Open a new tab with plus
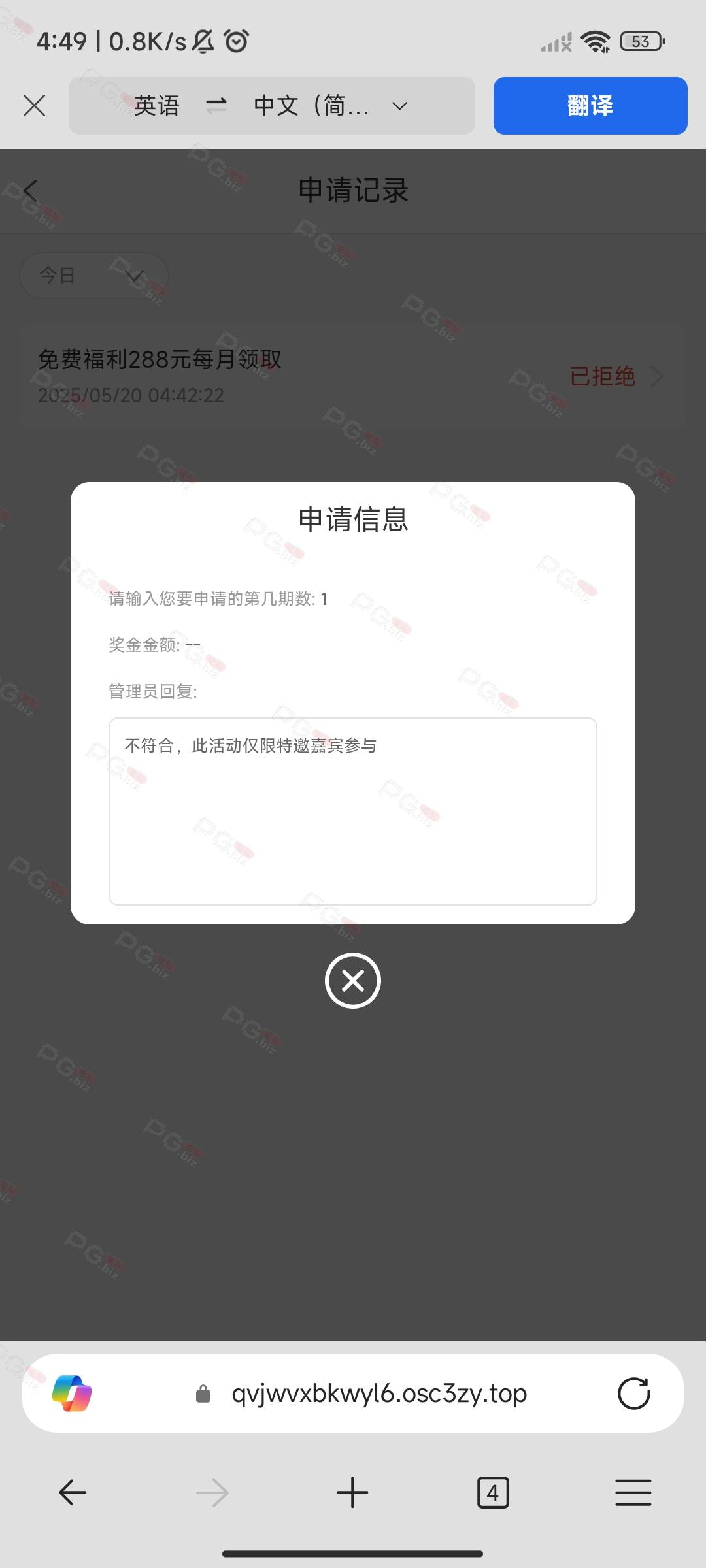The image size is (706, 1568). point(352,1493)
